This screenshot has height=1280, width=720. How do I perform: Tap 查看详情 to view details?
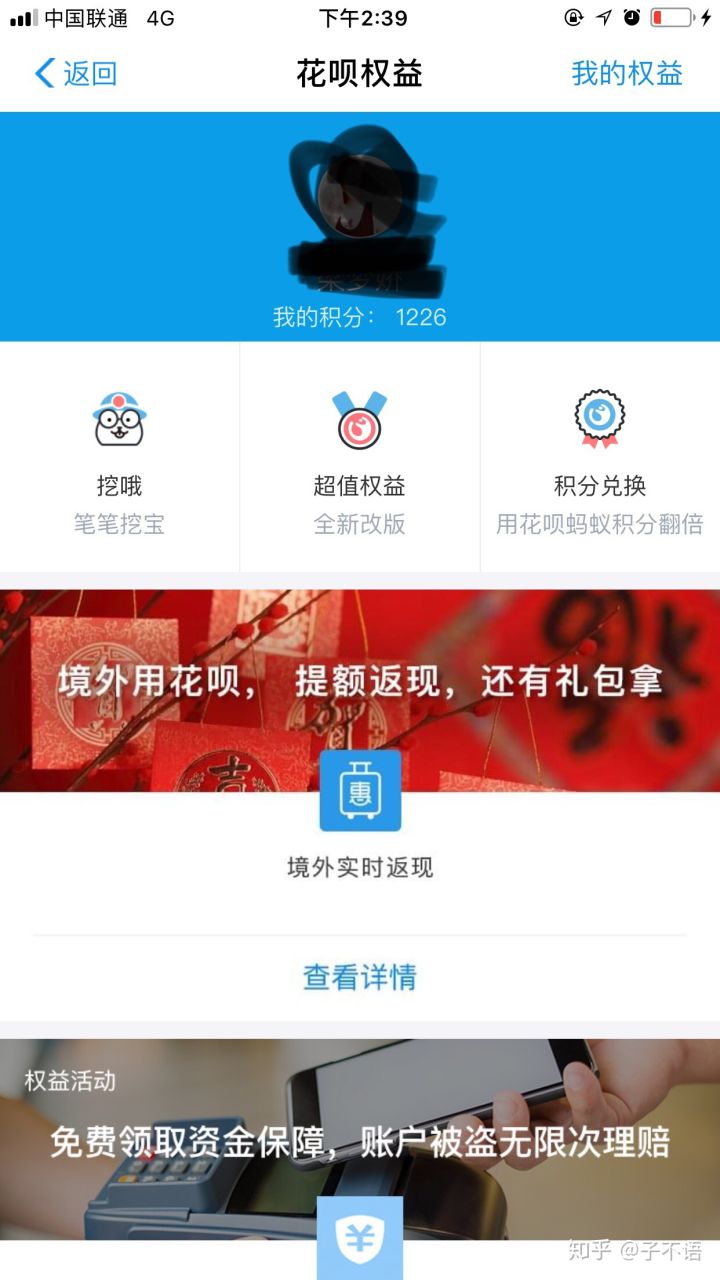tap(360, 977)
